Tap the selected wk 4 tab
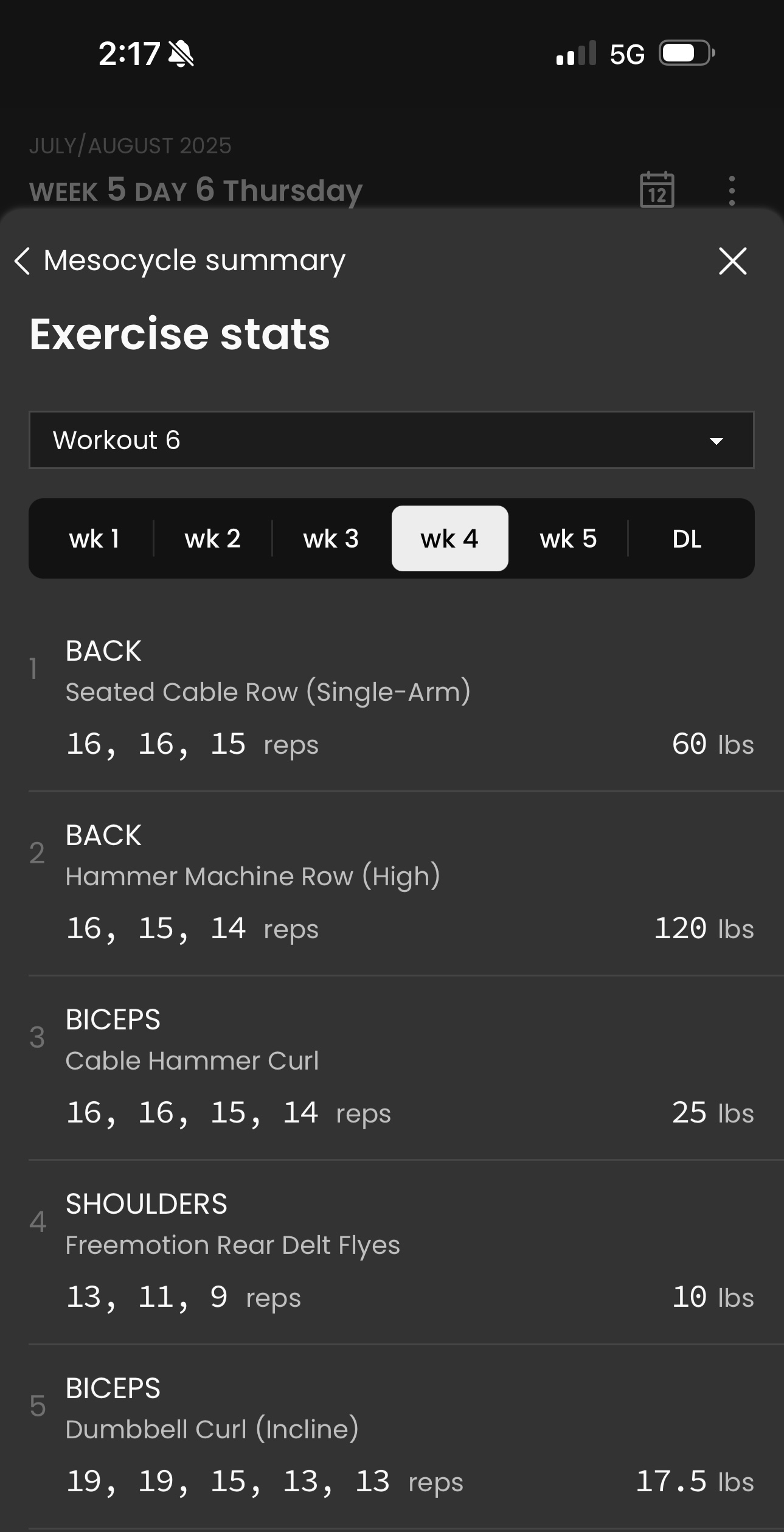This screenshot has height=1532, width=784. (449, 538)
